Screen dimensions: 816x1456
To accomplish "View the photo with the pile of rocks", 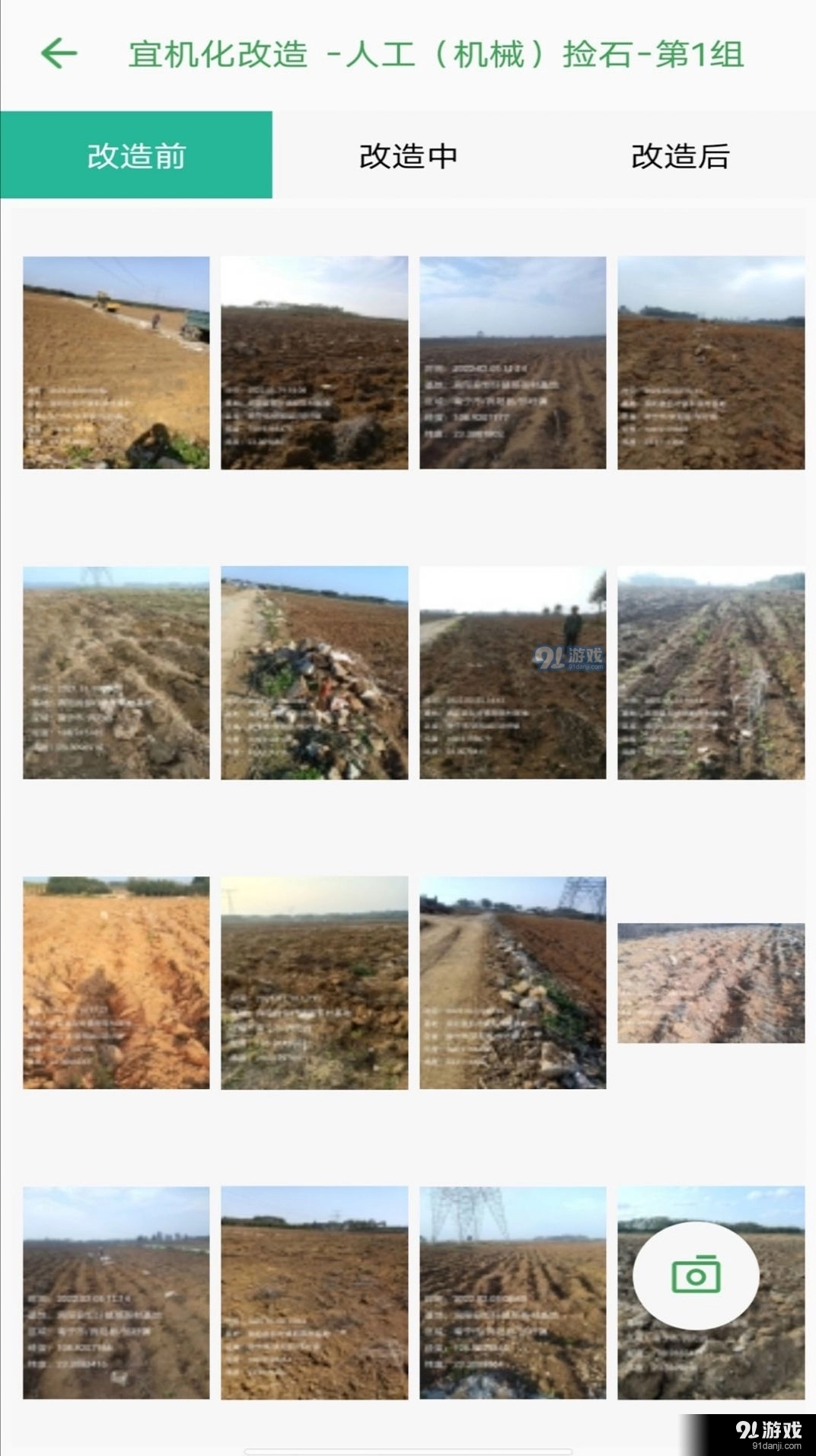I will tap(314, 672).
